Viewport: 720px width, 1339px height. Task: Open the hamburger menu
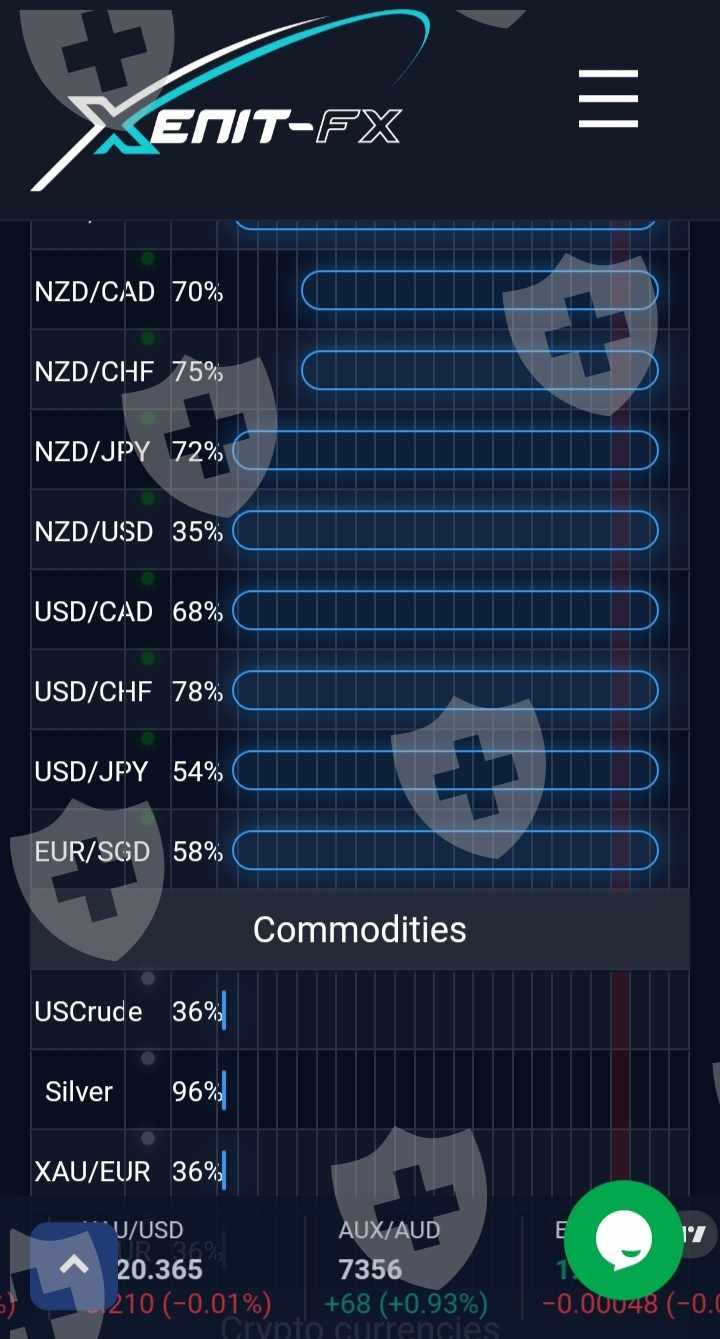[x=608, y=99]
